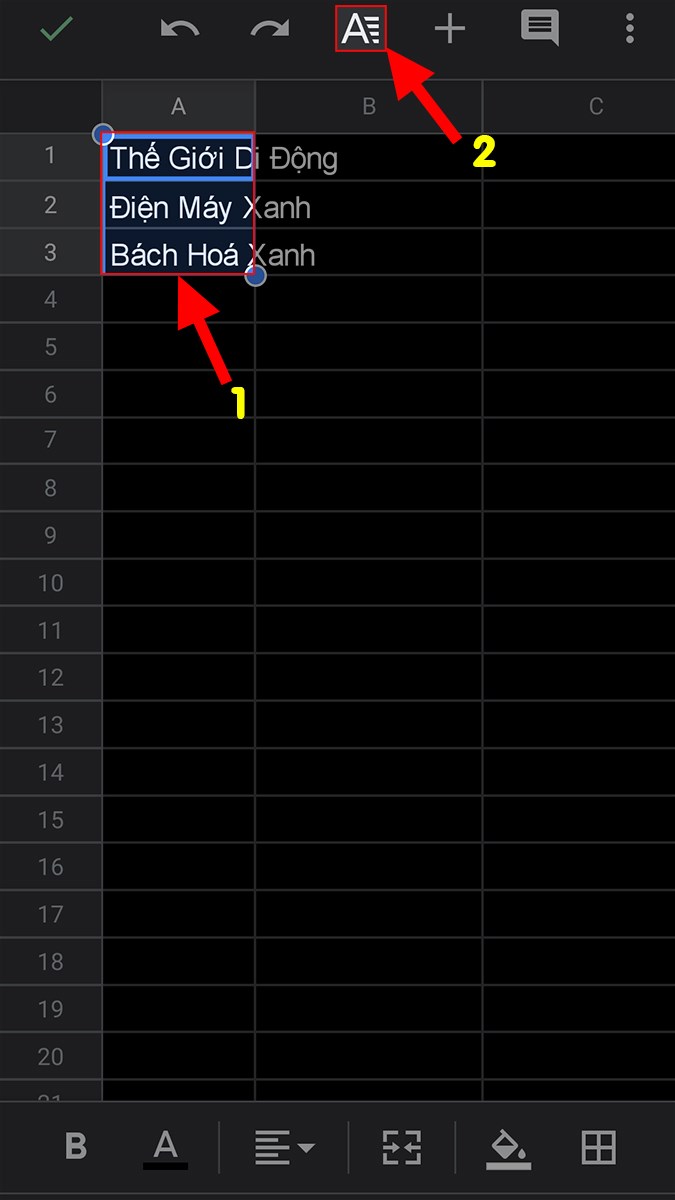Select the row 10 header

pos(51,583)
